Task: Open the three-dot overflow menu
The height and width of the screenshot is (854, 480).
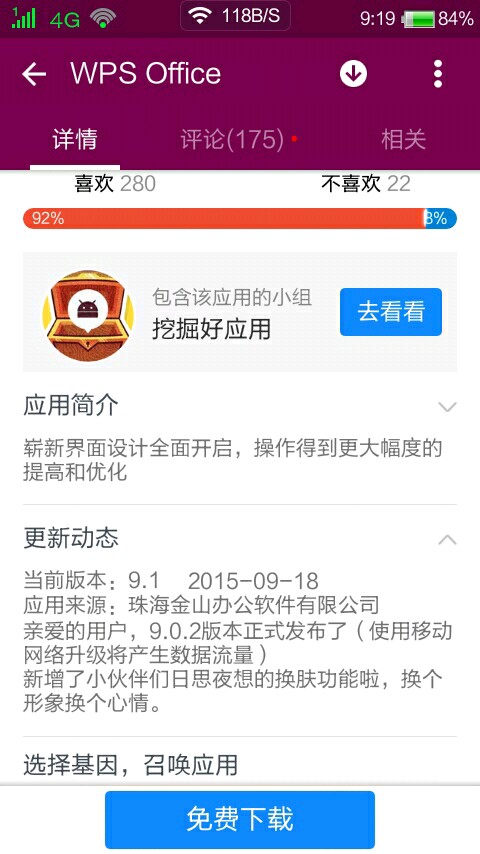Action: (x=438, y=74)
